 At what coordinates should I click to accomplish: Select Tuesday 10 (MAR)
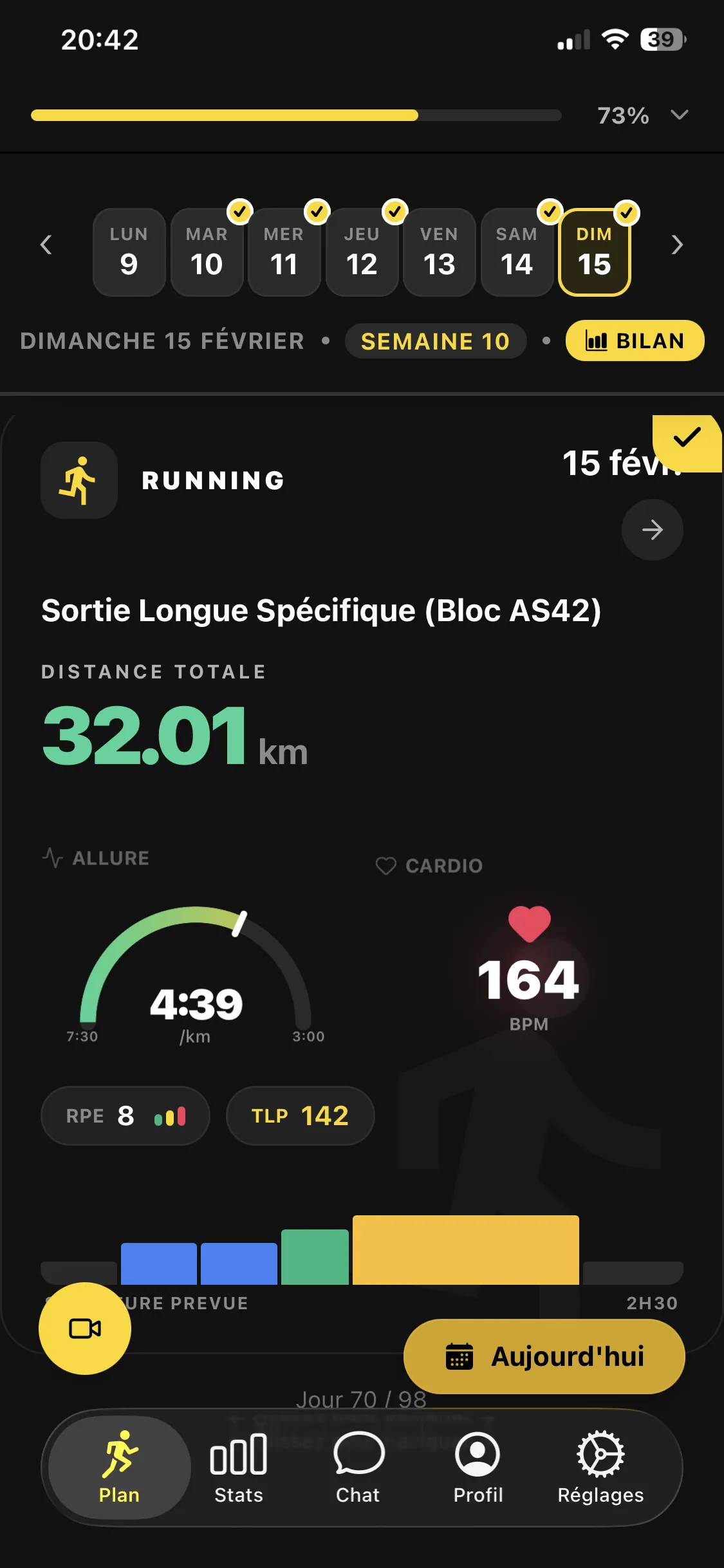(x=207, y=252)
